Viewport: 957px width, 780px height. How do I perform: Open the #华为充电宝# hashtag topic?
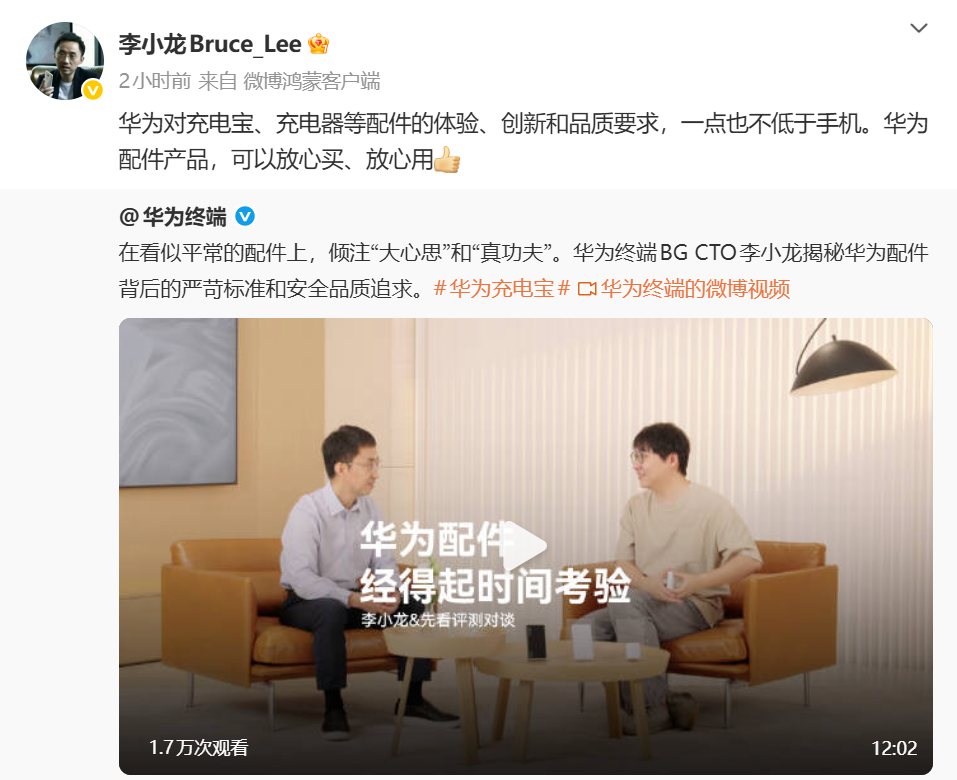coord(502,289)
